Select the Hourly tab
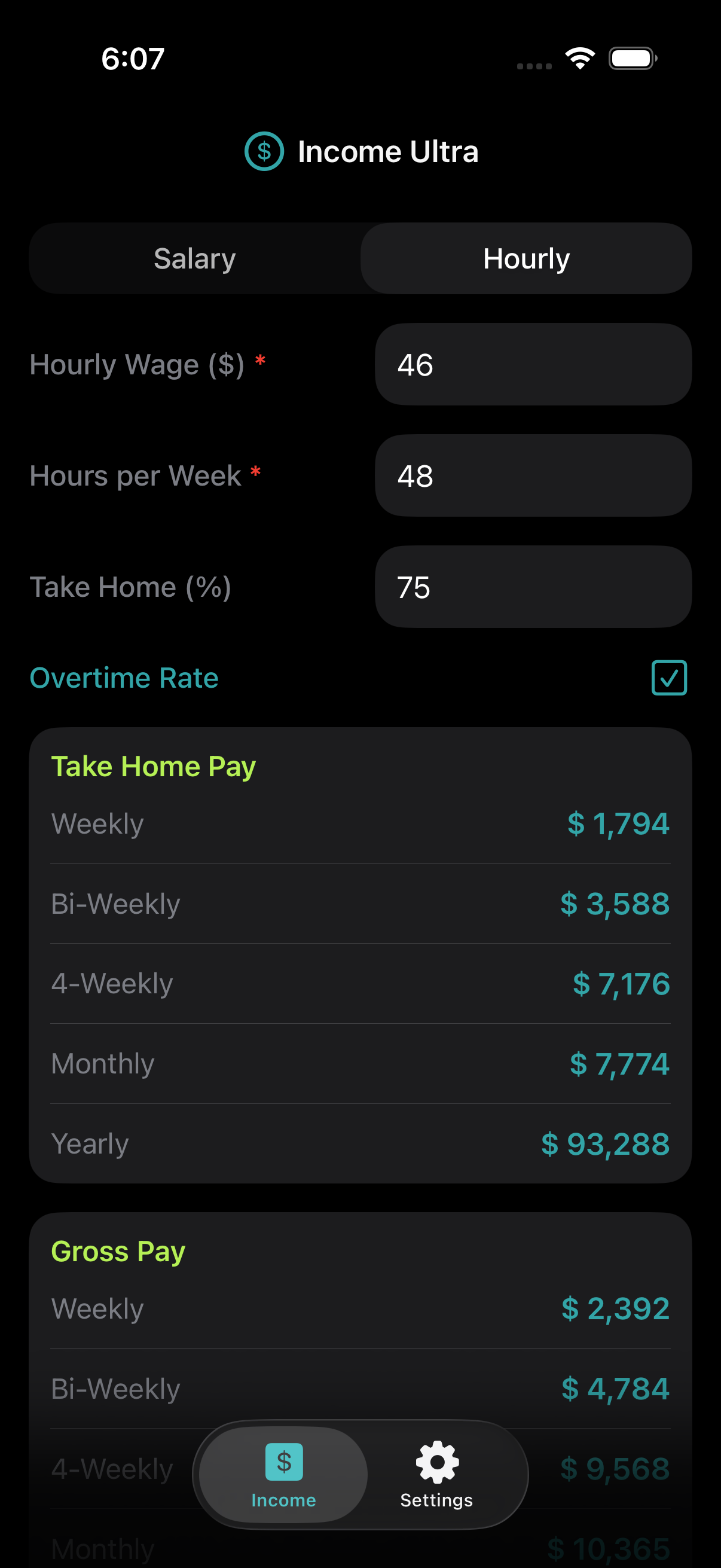 525,259
